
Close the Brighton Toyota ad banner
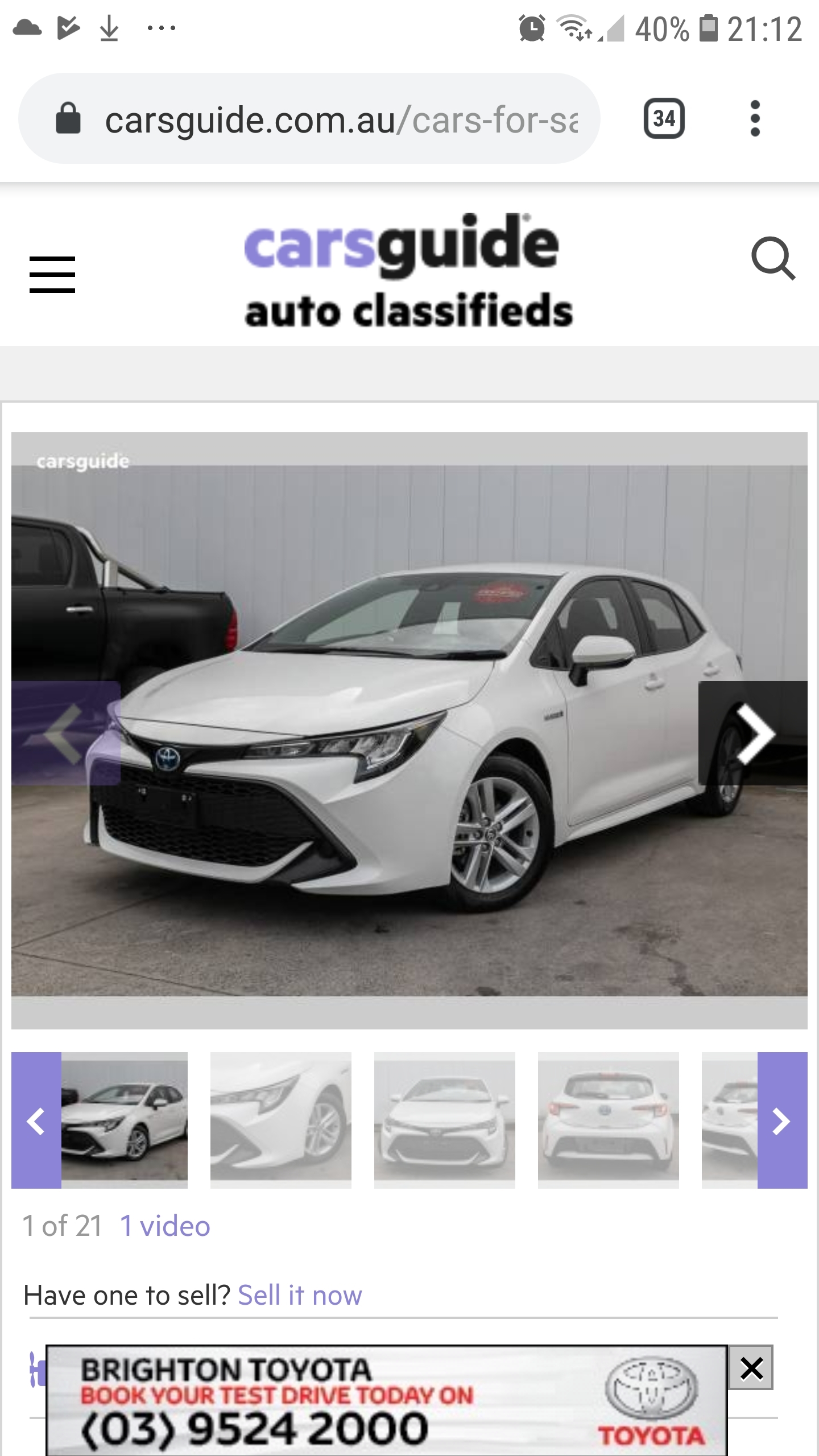pos(751,1368)
